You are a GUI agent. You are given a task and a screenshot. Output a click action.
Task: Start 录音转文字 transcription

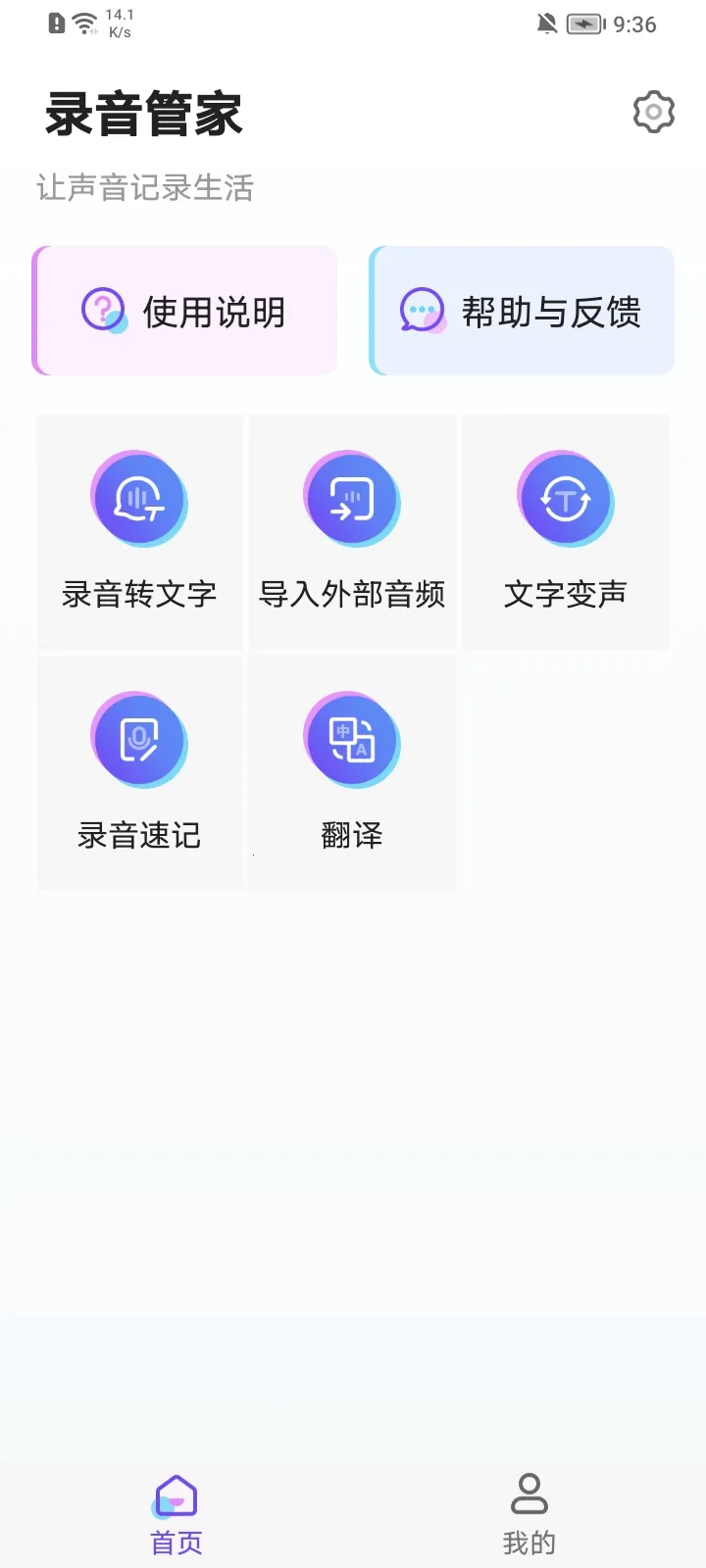(x=139, y=532)
